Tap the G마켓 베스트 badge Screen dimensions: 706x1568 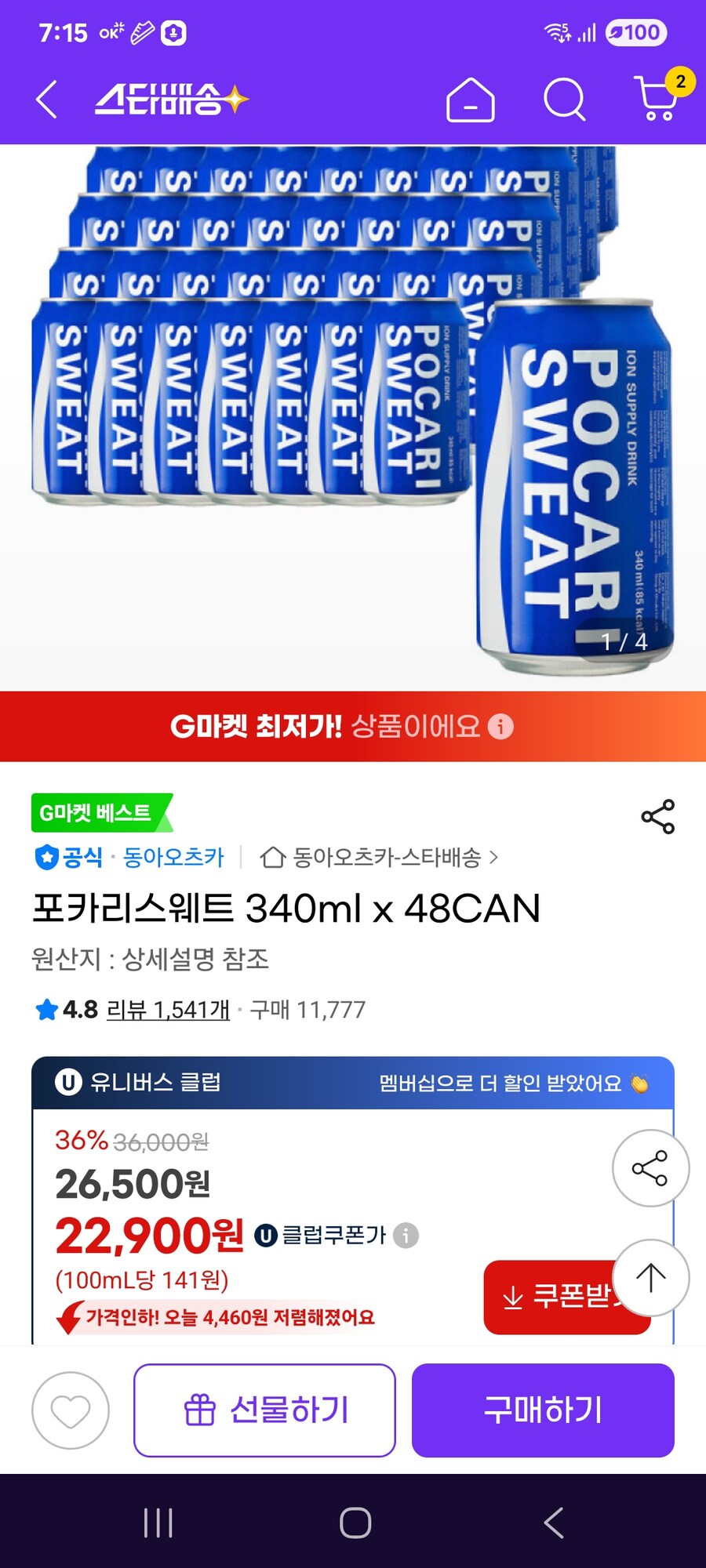100,813
